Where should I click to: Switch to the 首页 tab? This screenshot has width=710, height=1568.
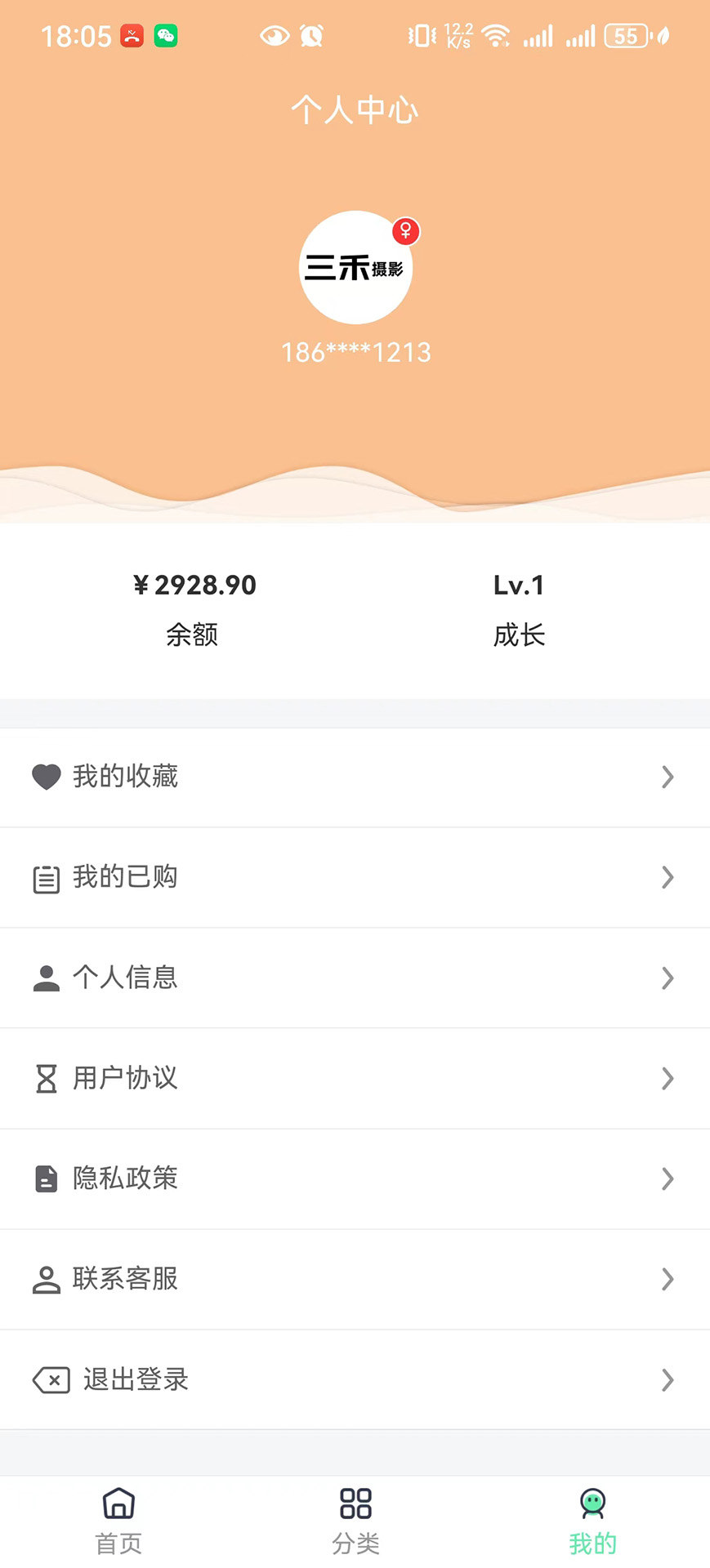pyautogui.click(x=118, y=1519)
